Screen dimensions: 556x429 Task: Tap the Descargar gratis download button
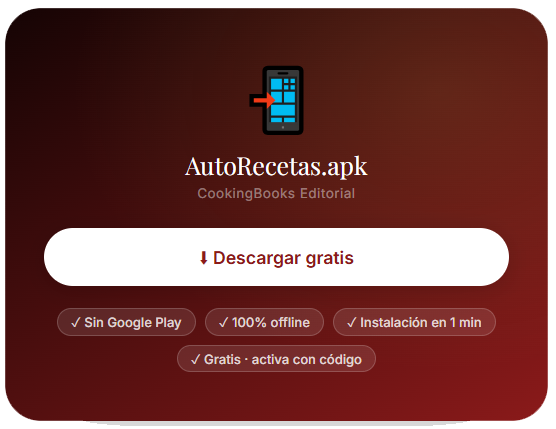pyautogui.click(x=276, y=257)
